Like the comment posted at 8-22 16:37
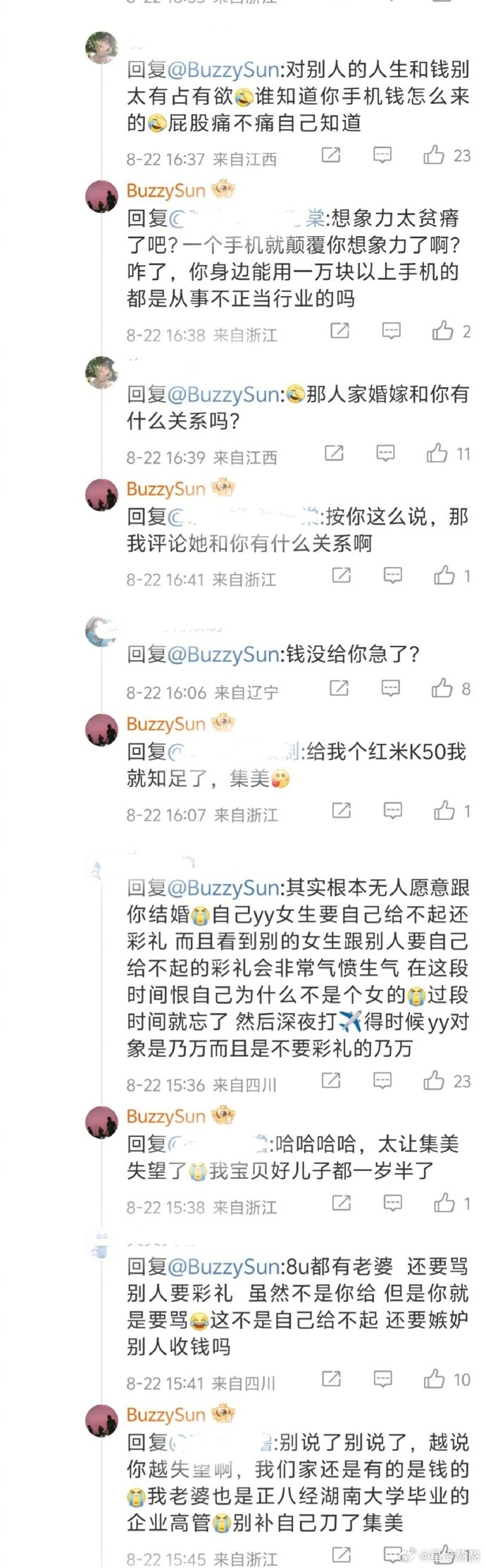 click(x=434, y=155)
